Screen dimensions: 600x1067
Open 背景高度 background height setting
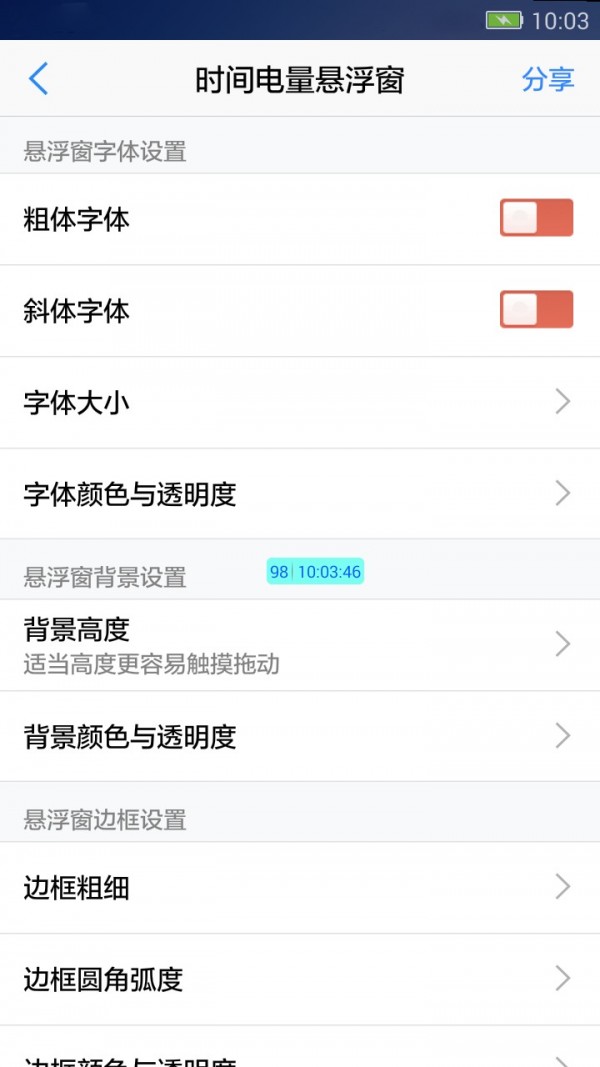(x=300, y=645)
